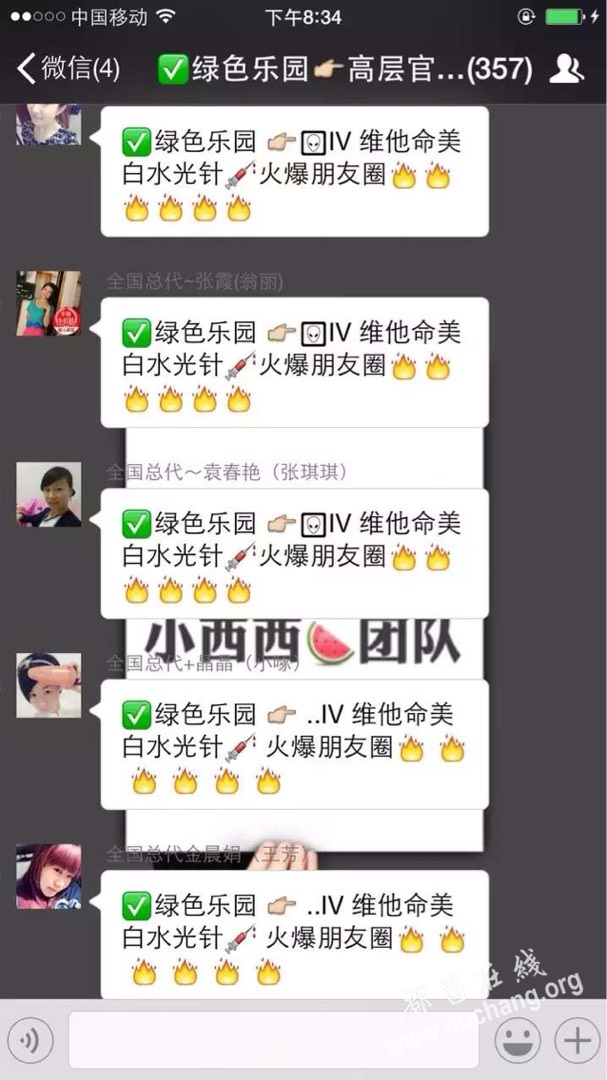Open the emoji sticker panel

(517, 1042)
